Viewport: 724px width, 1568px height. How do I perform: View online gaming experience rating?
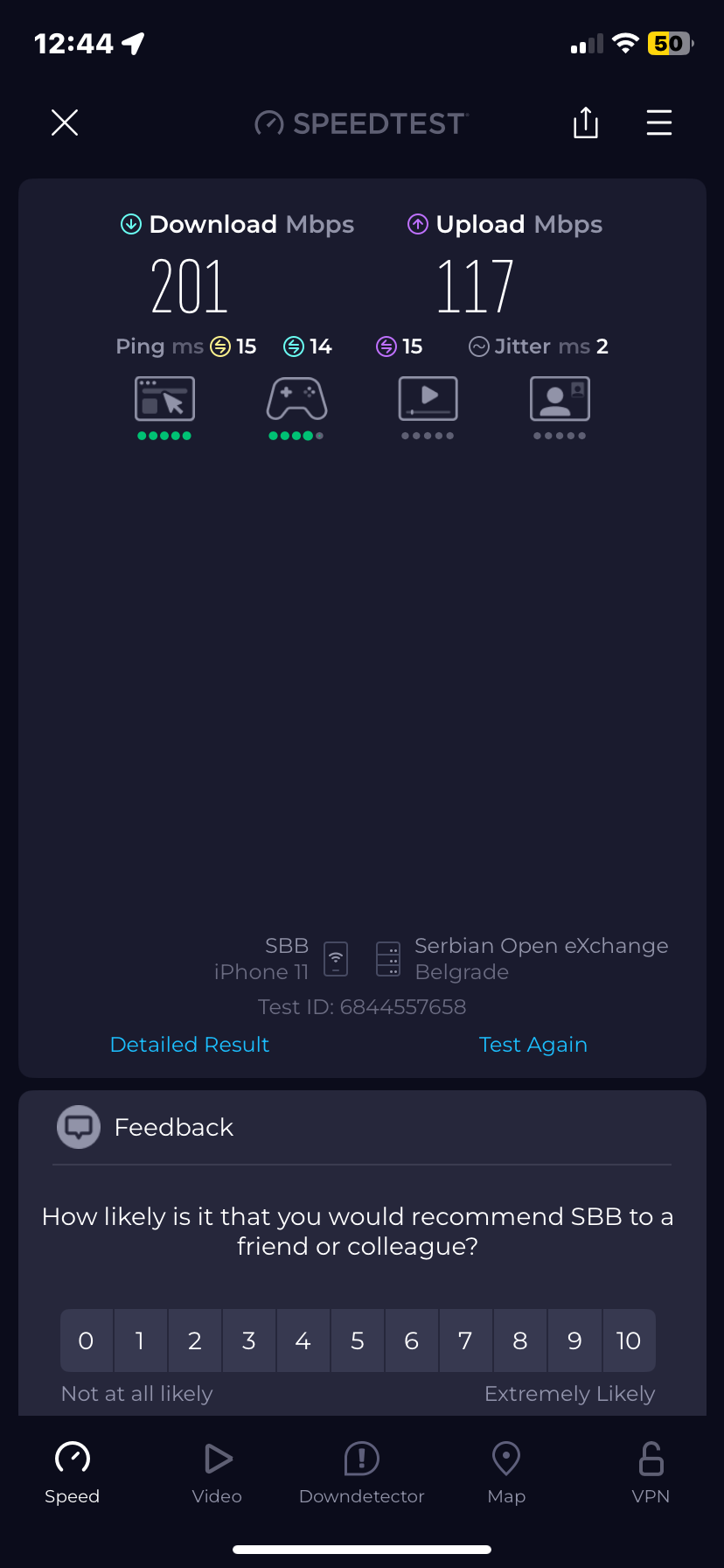click(x=296, y=407)
